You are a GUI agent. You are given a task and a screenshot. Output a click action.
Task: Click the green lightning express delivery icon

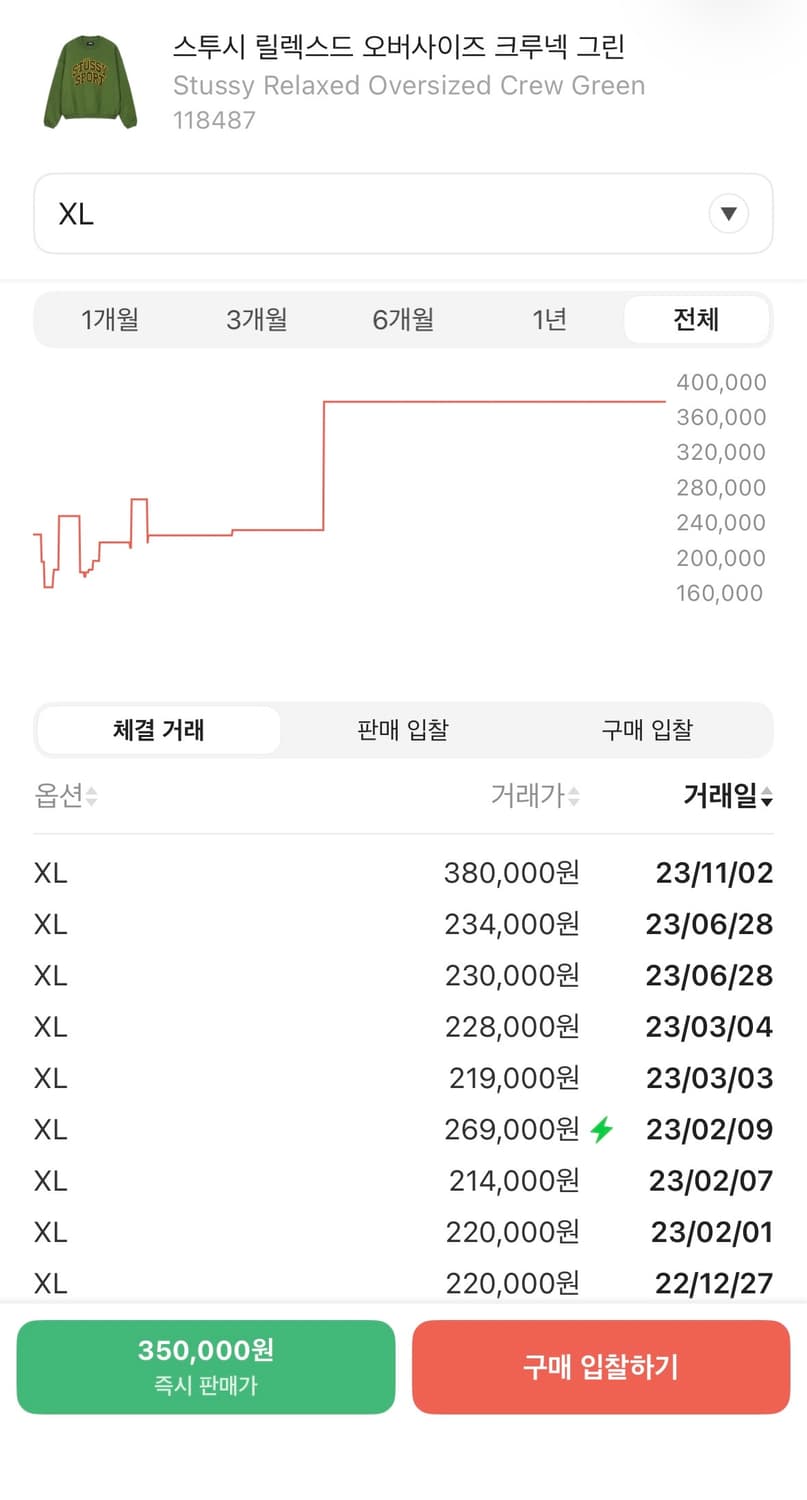point(601,1127)
